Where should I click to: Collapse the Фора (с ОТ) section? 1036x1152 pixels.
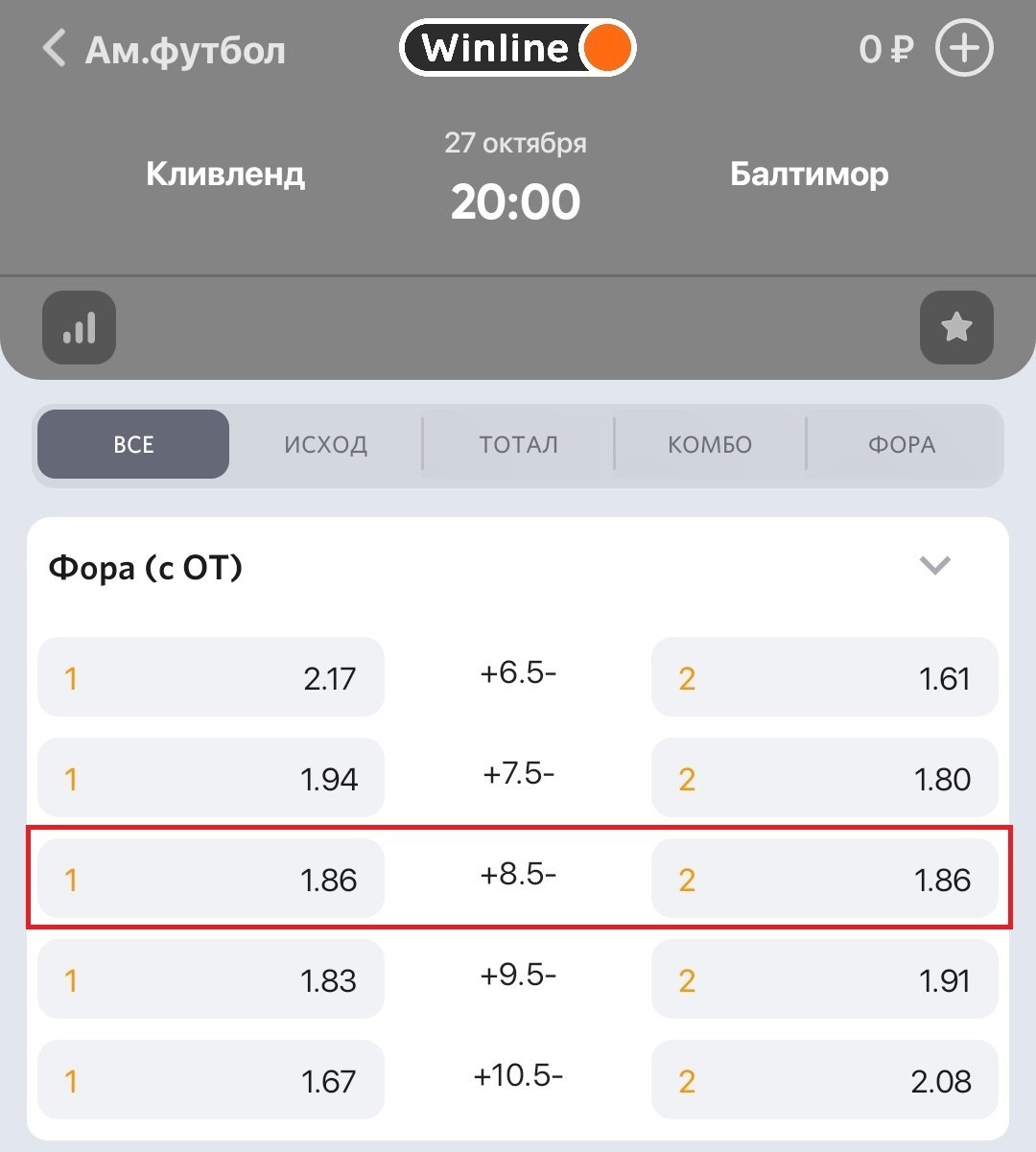pyautogui.click(x=934, y=565)
